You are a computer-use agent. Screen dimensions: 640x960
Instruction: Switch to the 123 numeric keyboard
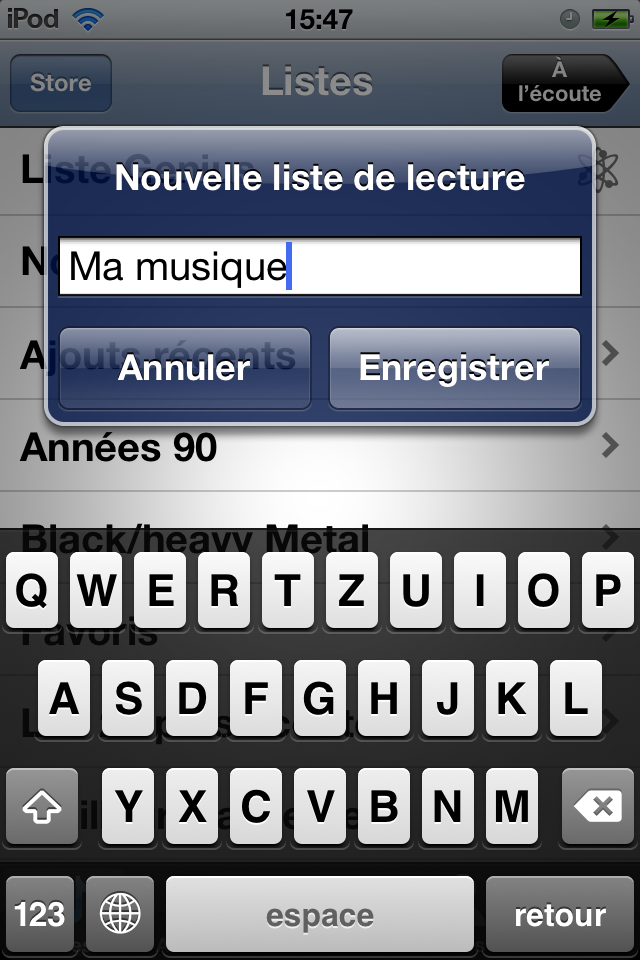coord(40,914)
